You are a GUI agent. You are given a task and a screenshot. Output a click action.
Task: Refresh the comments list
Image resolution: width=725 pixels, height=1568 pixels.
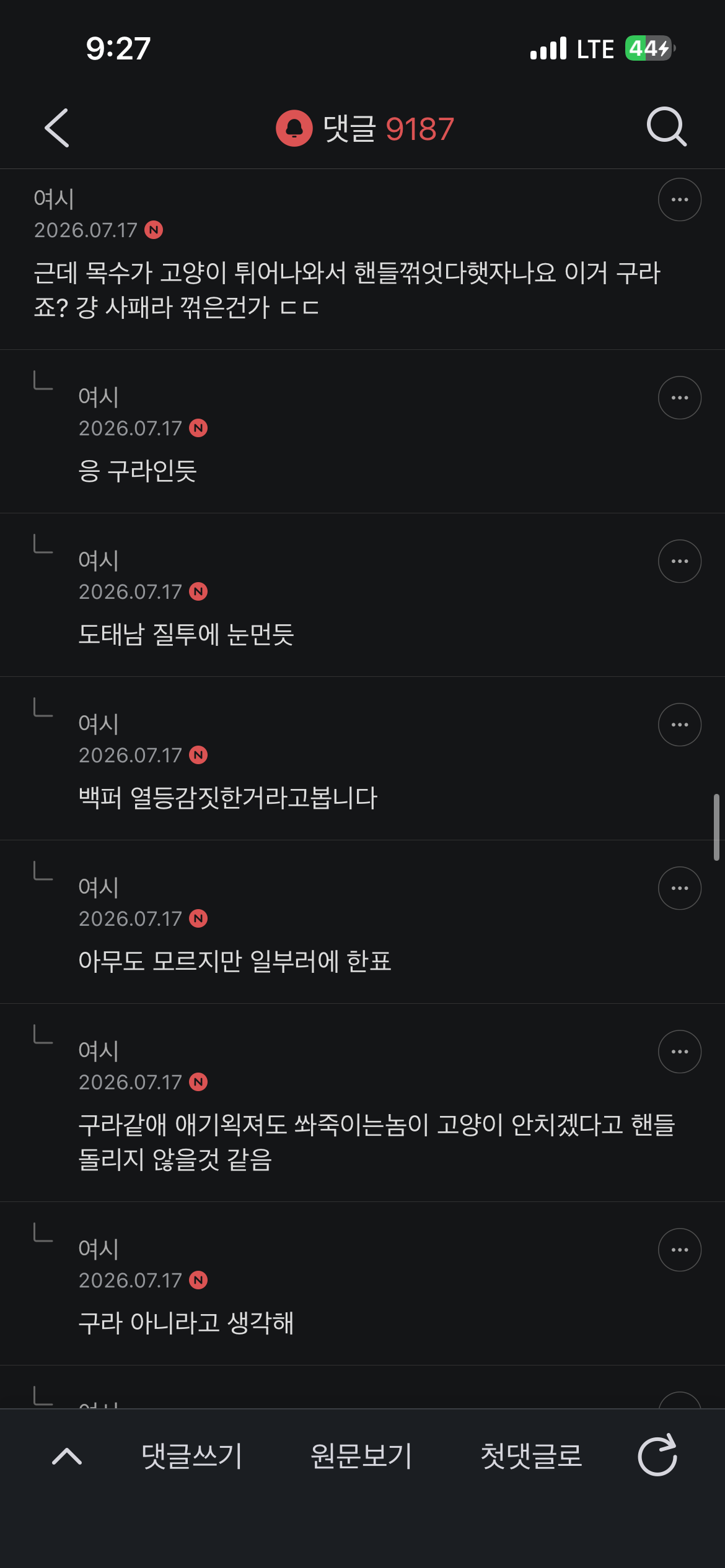(657, 1455)
